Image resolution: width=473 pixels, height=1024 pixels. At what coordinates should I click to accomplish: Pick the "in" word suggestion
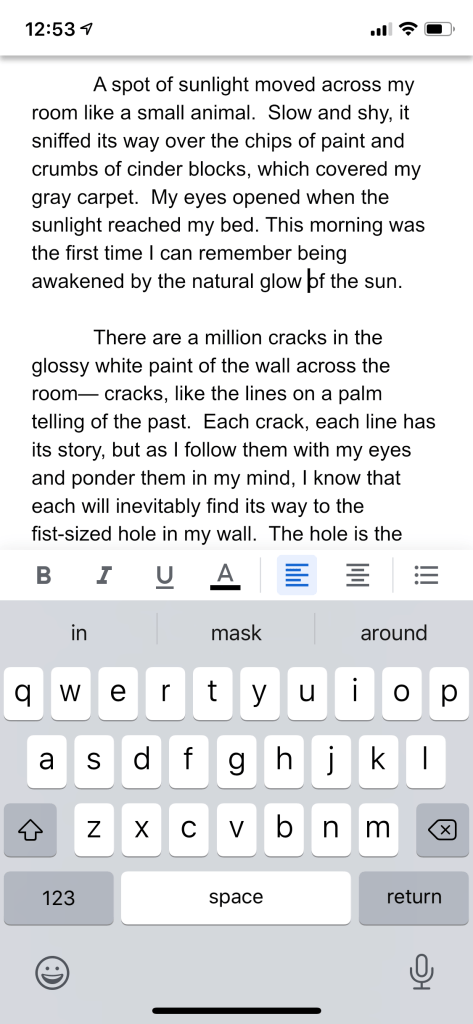(78, 632)
